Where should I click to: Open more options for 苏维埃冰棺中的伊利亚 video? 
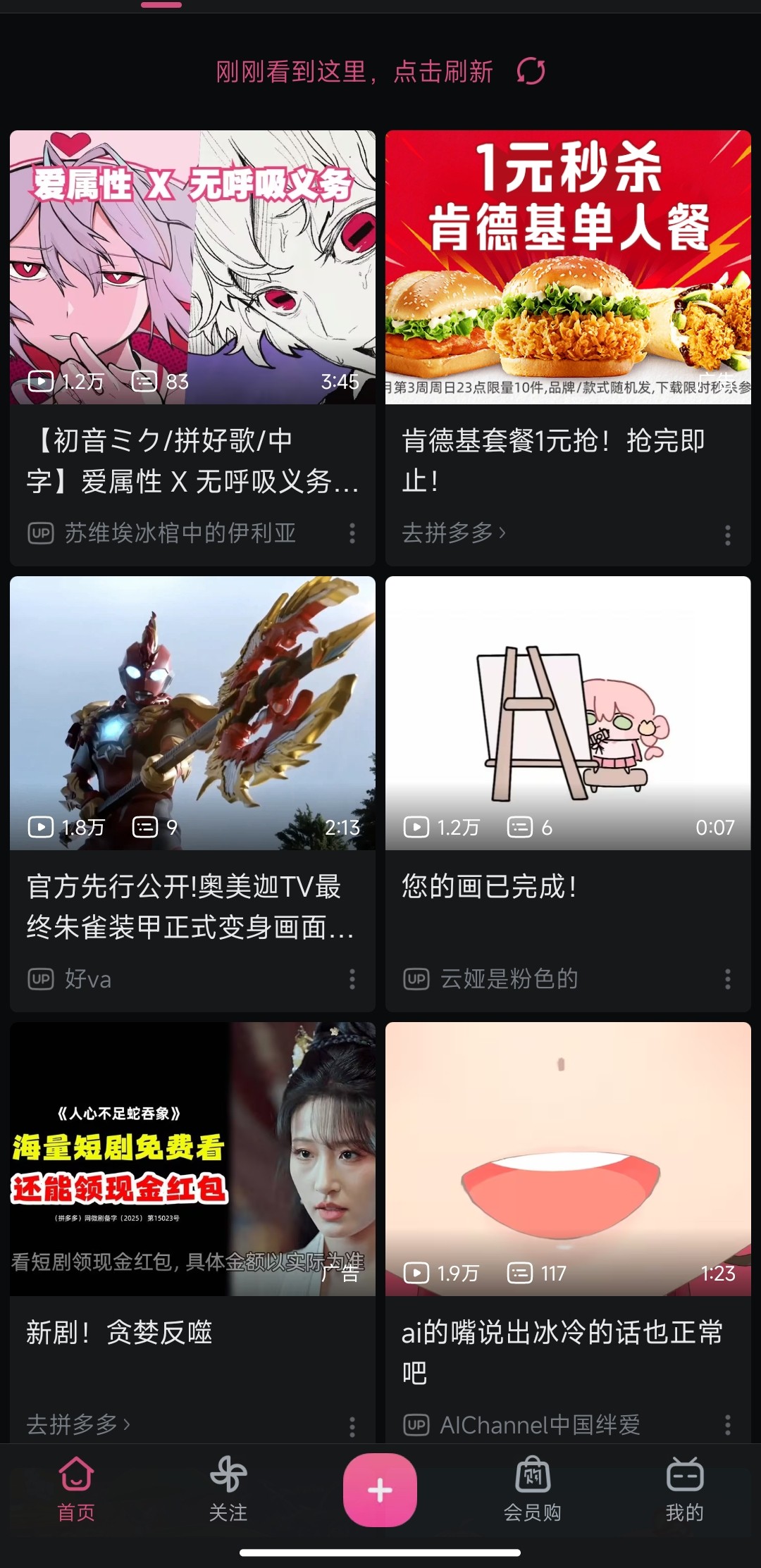pyautogui.click(x=352, y=533)
